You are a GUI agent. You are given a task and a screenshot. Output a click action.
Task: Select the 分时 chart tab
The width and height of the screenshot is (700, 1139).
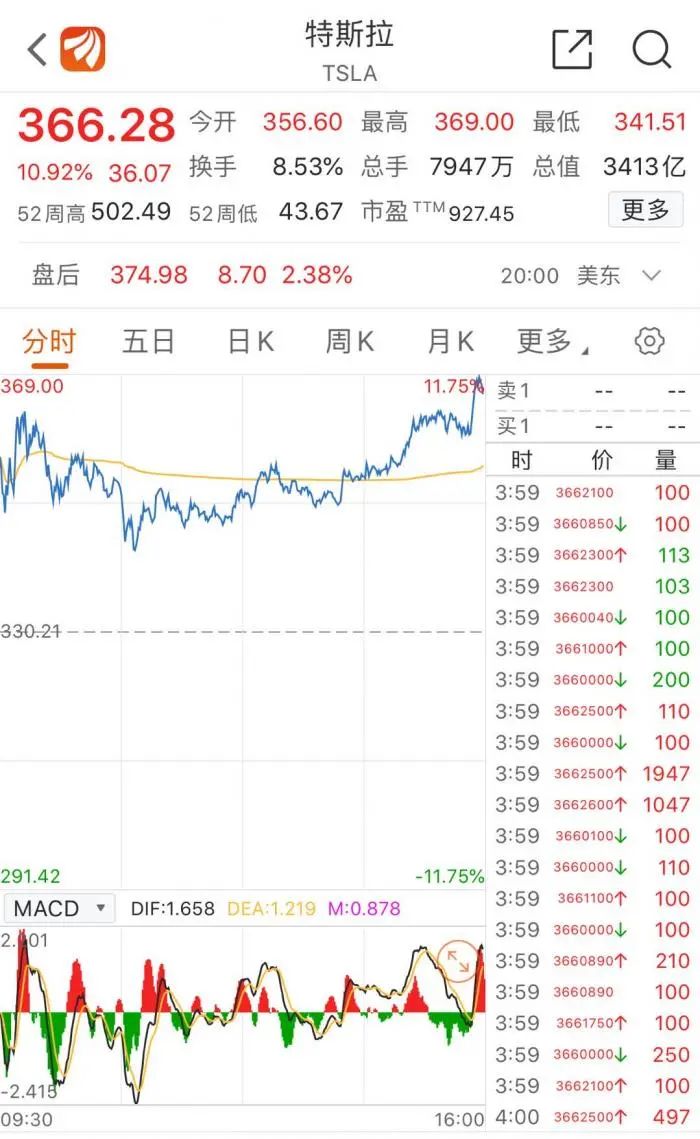[x=49, y=341]
